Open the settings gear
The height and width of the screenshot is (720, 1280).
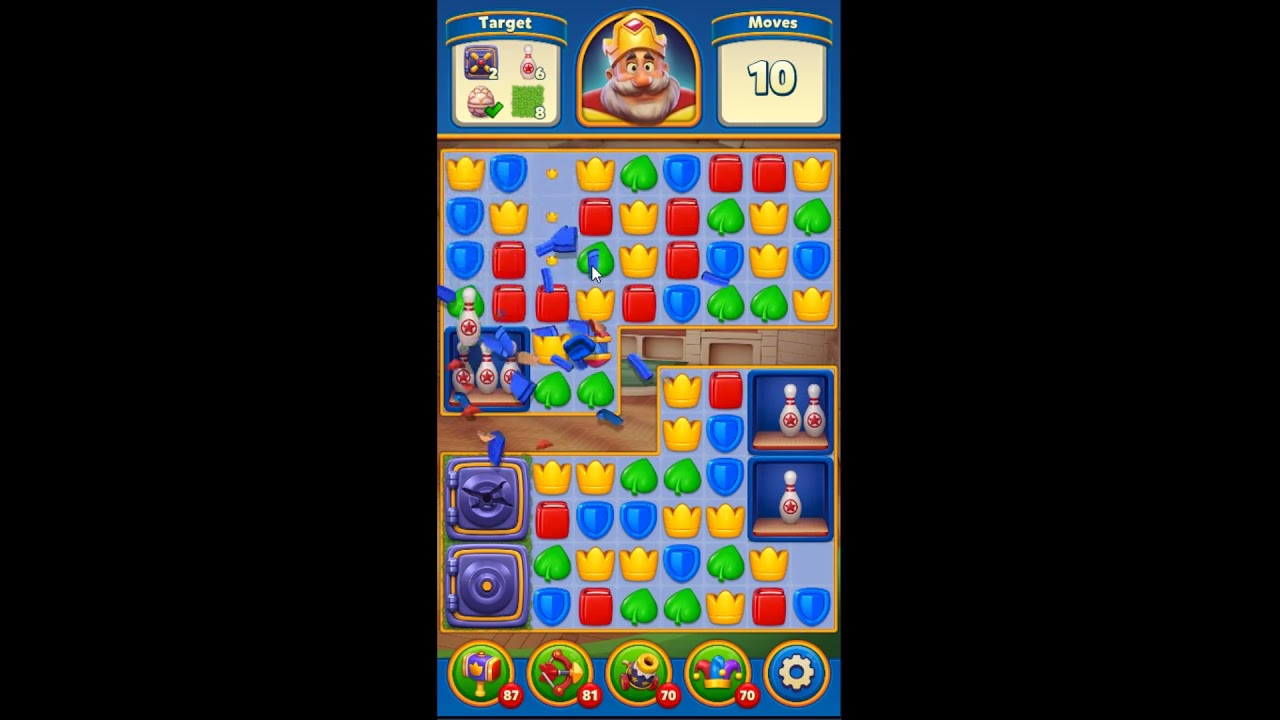click(x=796, y=671)
